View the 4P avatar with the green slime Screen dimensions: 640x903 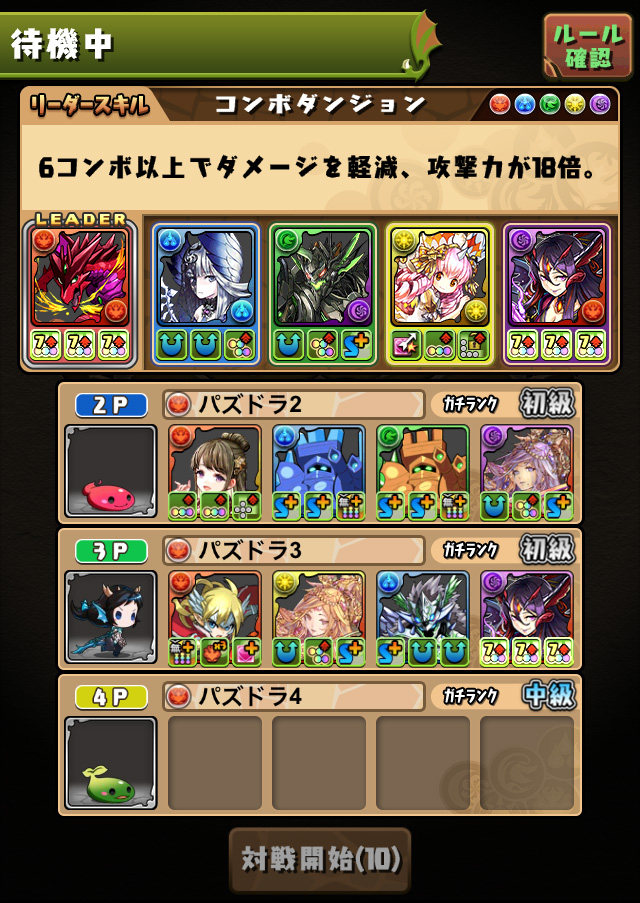coord(111,762)
